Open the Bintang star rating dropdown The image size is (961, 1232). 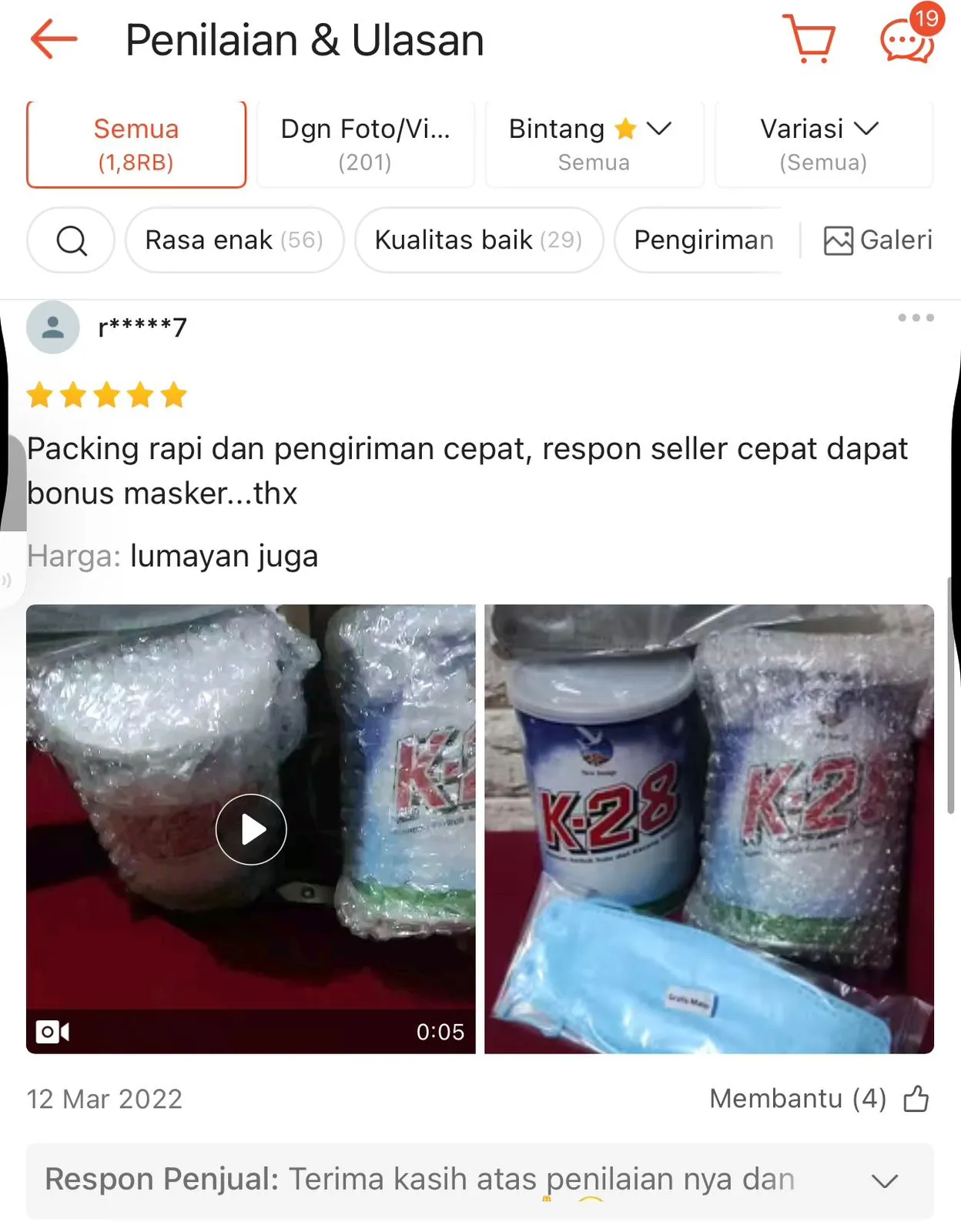point(594,144)
